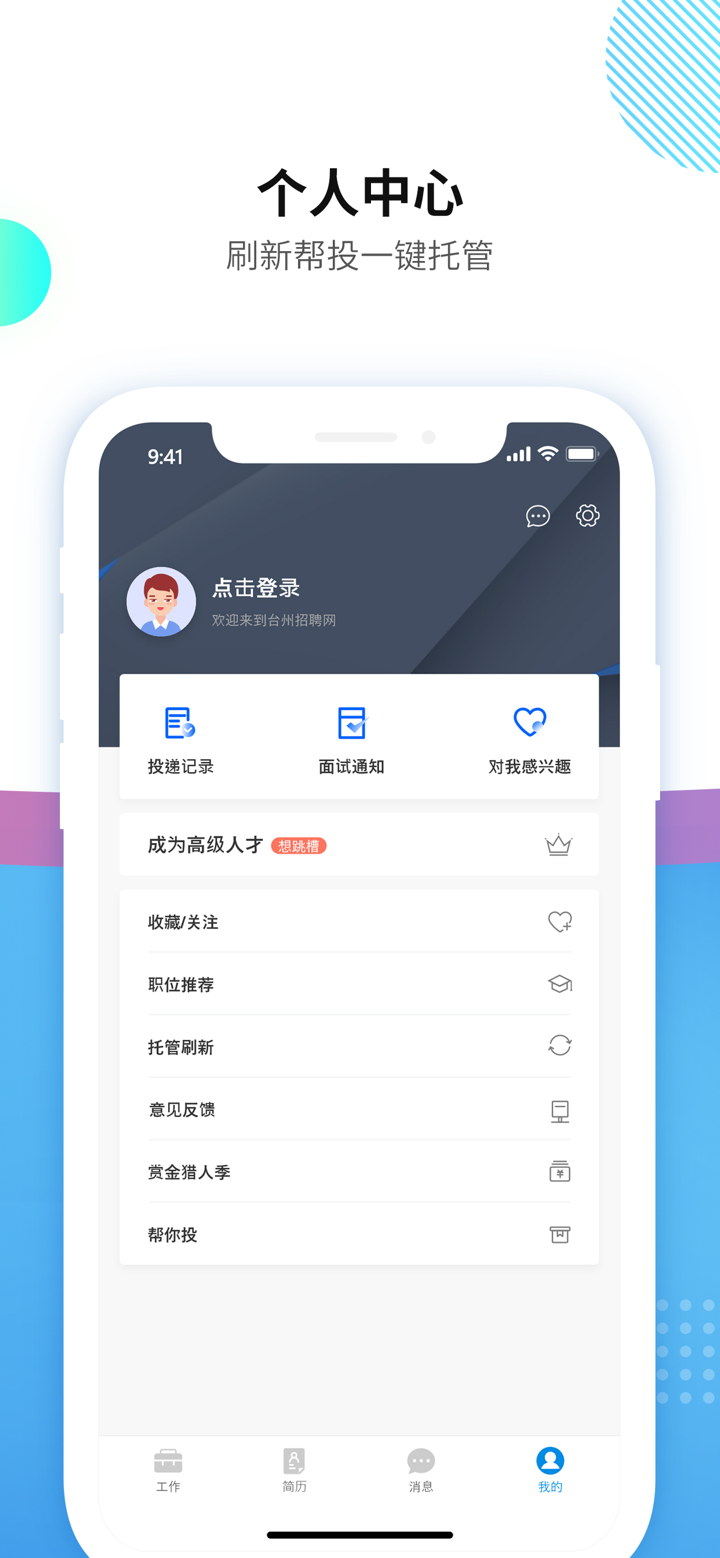Viewport: 720px width, 1558px height.
Task: Click the crown icon beside 成为高级人才
Action: [559, 844]
